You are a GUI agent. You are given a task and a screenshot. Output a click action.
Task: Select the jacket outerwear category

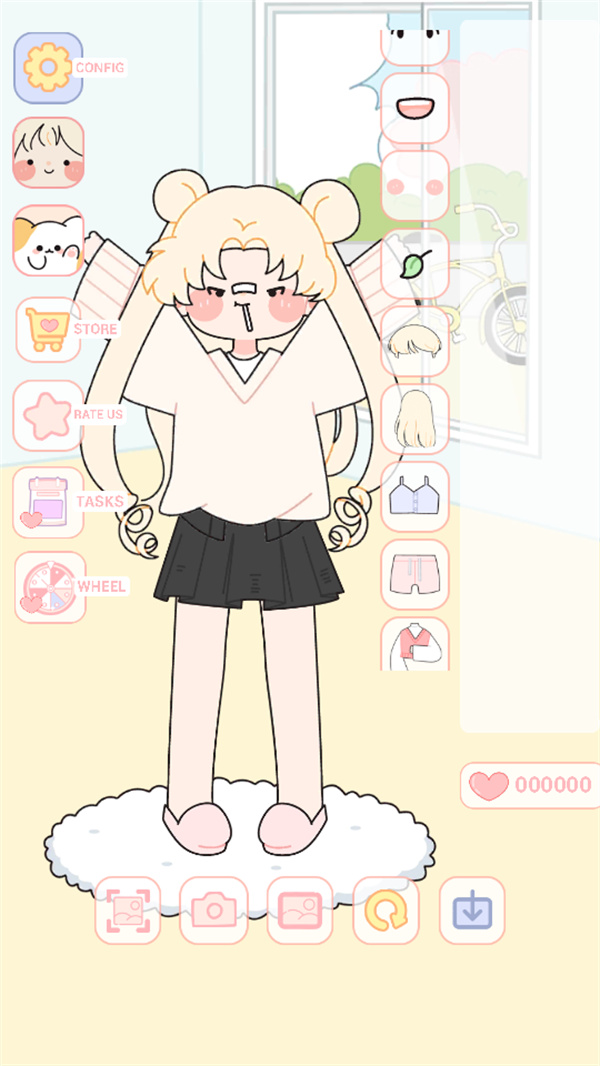coord(415,645)
